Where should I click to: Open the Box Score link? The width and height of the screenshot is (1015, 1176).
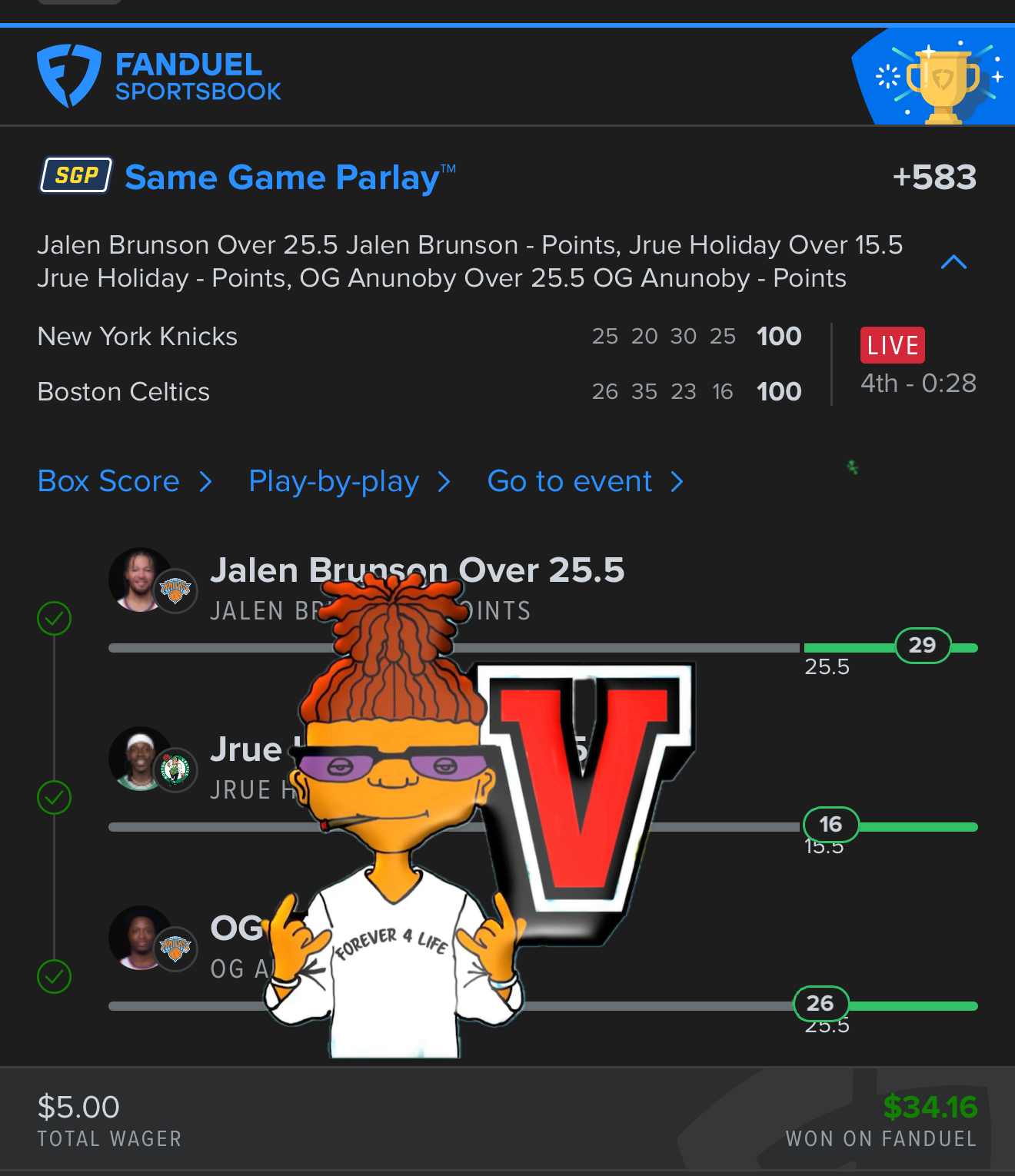click(124, 482)
